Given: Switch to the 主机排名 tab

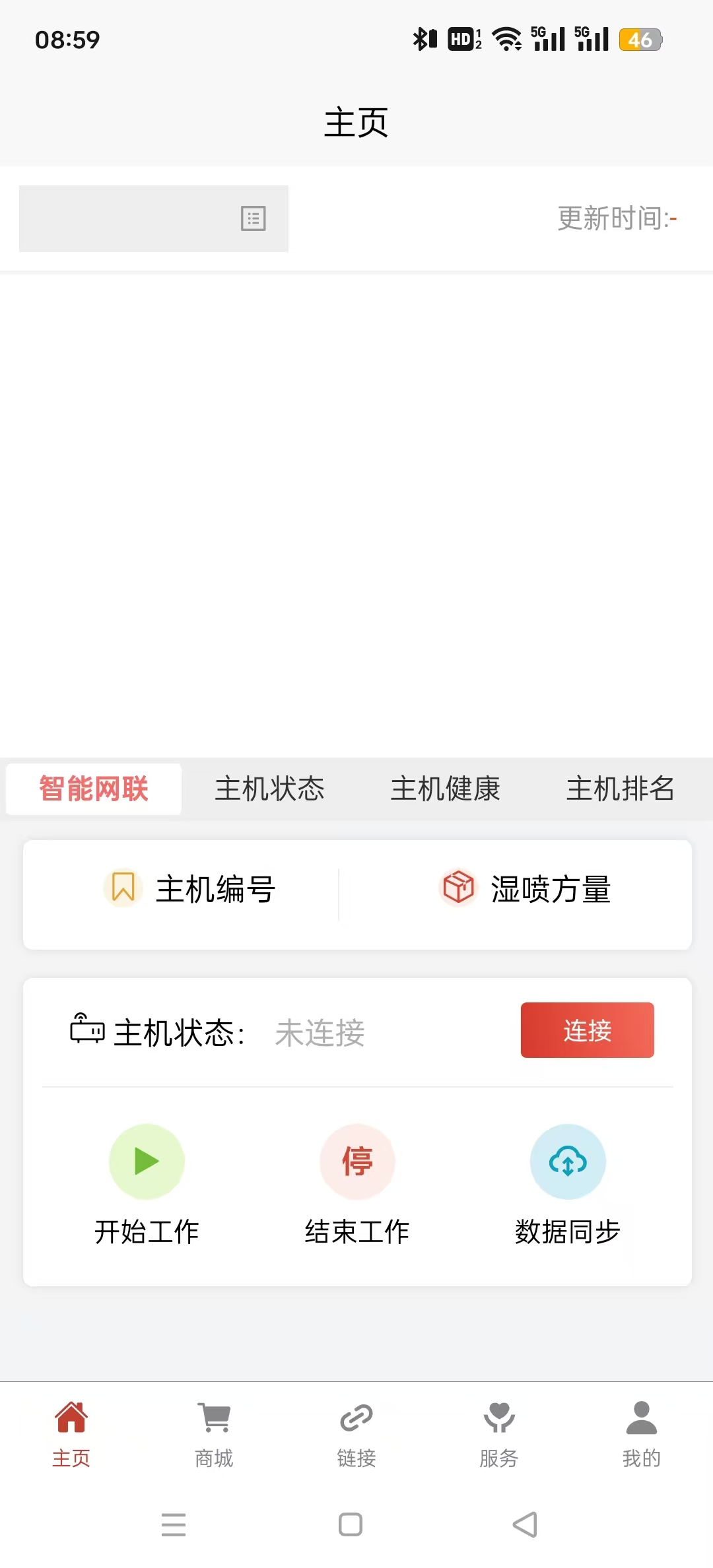Looking at the screenshot, I should coord(620,789).
